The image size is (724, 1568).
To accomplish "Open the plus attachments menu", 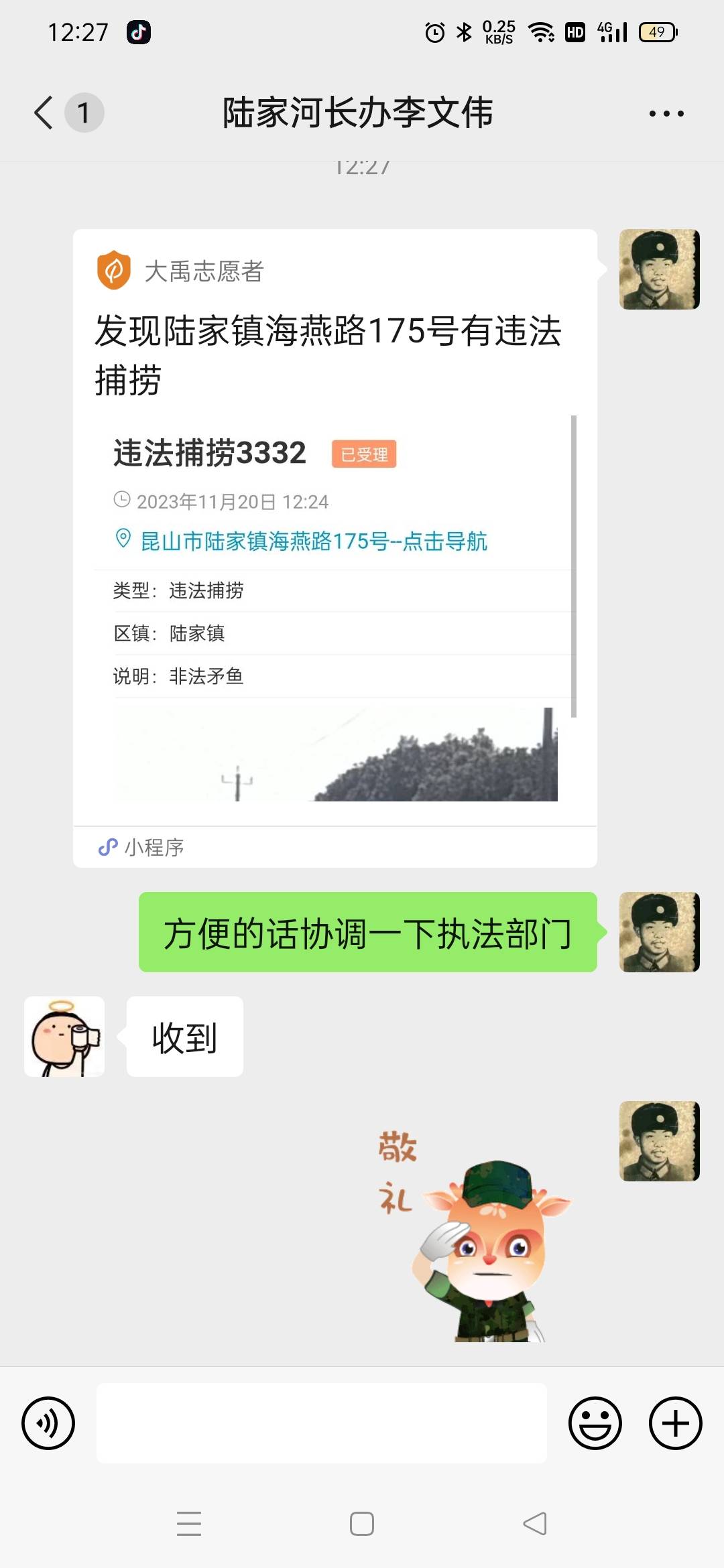I will point(676,1423).
